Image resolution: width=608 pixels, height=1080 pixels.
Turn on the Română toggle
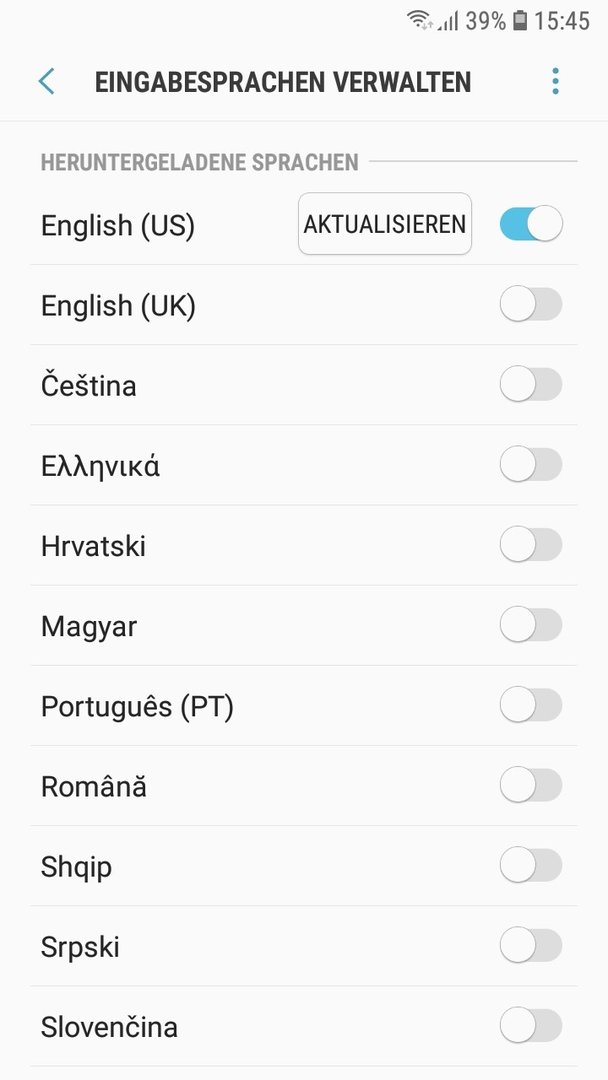pos(531,785)
